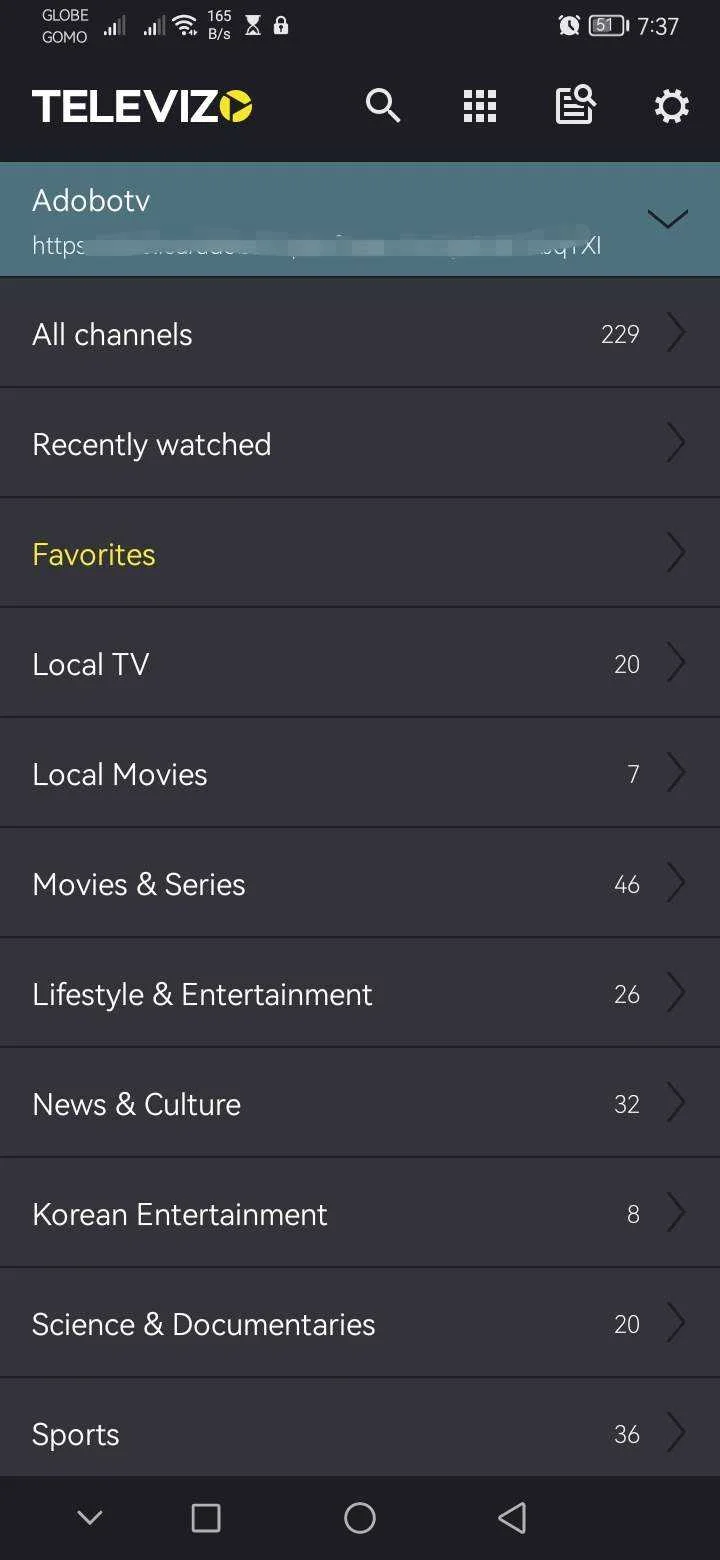
Task: Go back using the system back button
Action: coord(512,1518)
